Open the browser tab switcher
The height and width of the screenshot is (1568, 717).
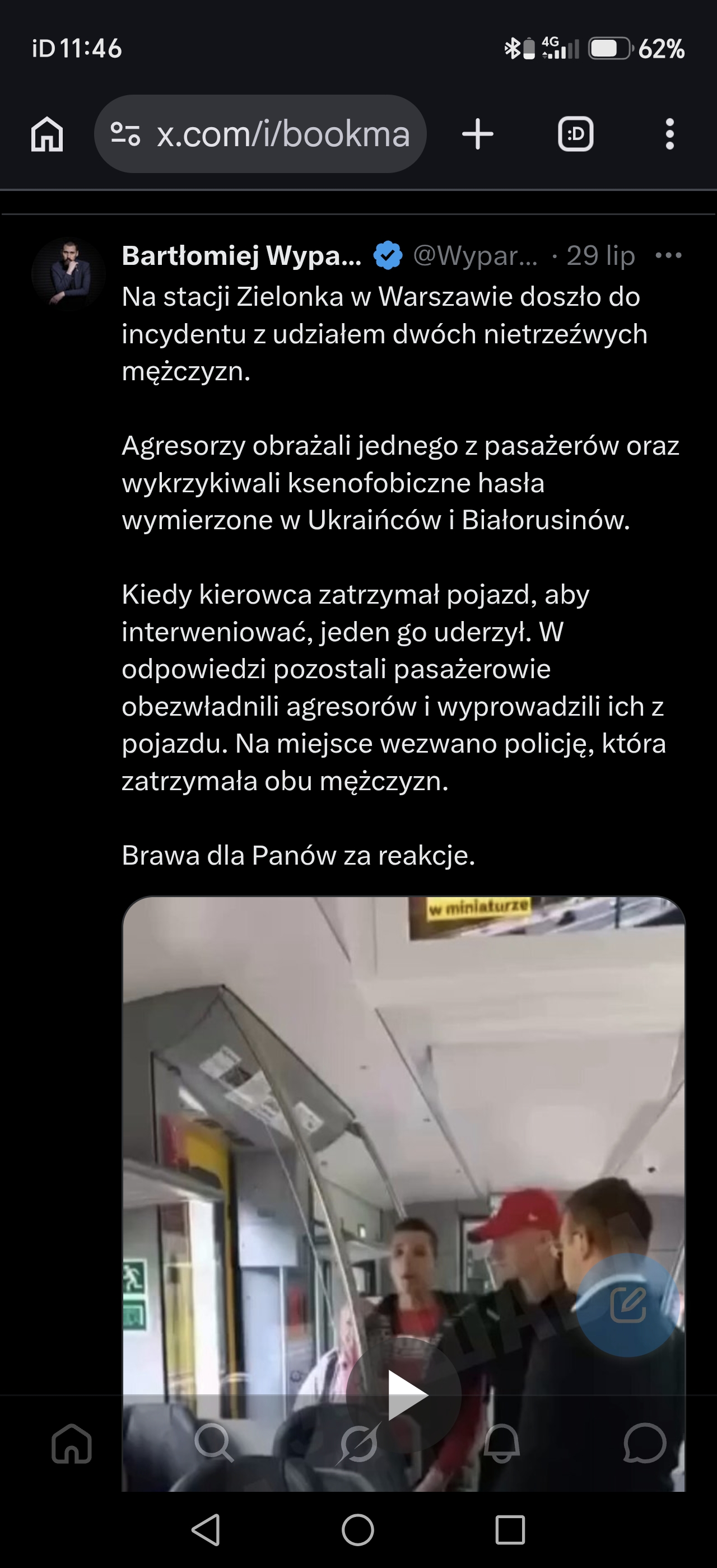pyautogui.click(x=575, y=134)
